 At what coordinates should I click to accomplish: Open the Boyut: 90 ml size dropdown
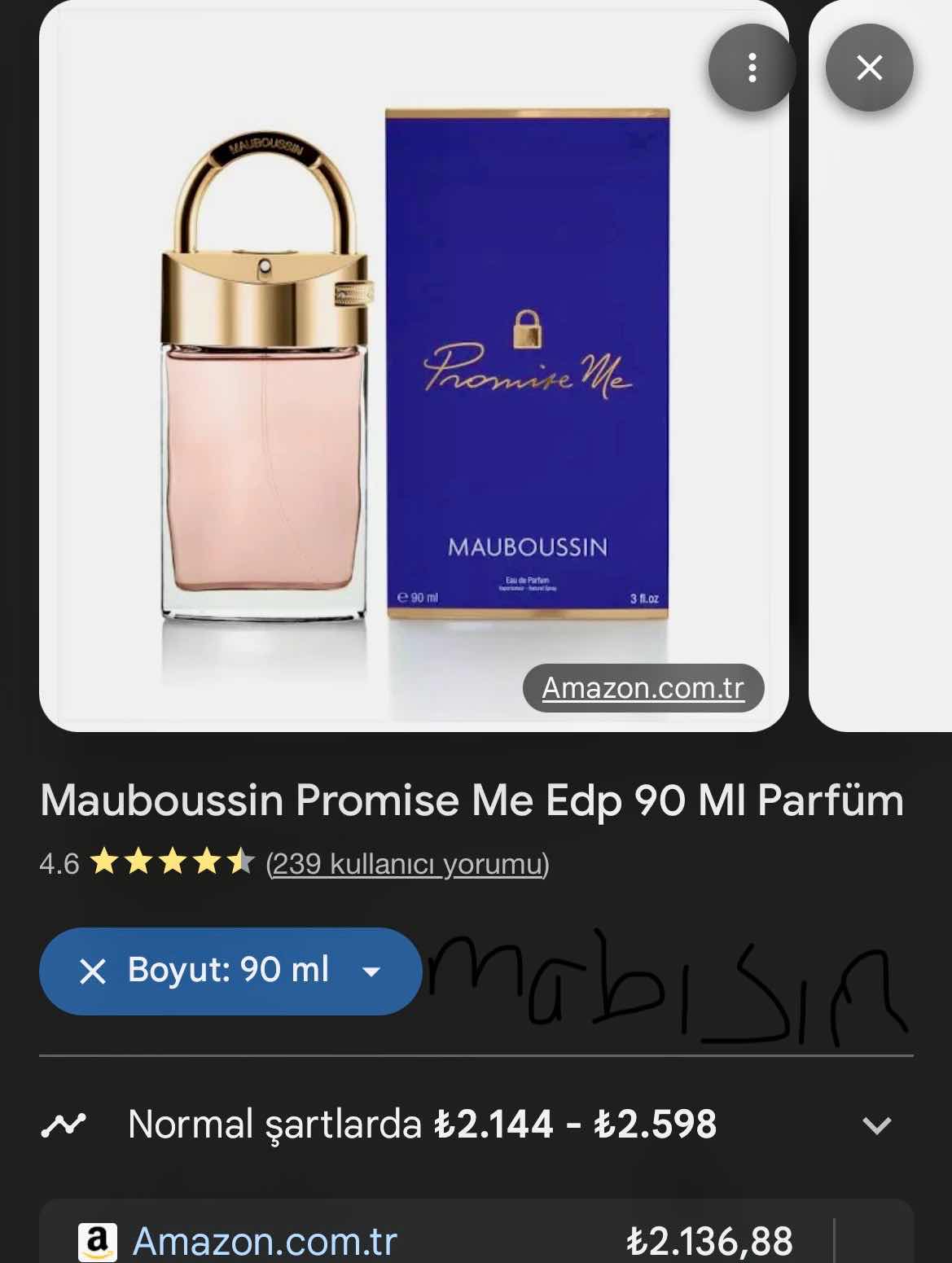click(x=371, y=971)
